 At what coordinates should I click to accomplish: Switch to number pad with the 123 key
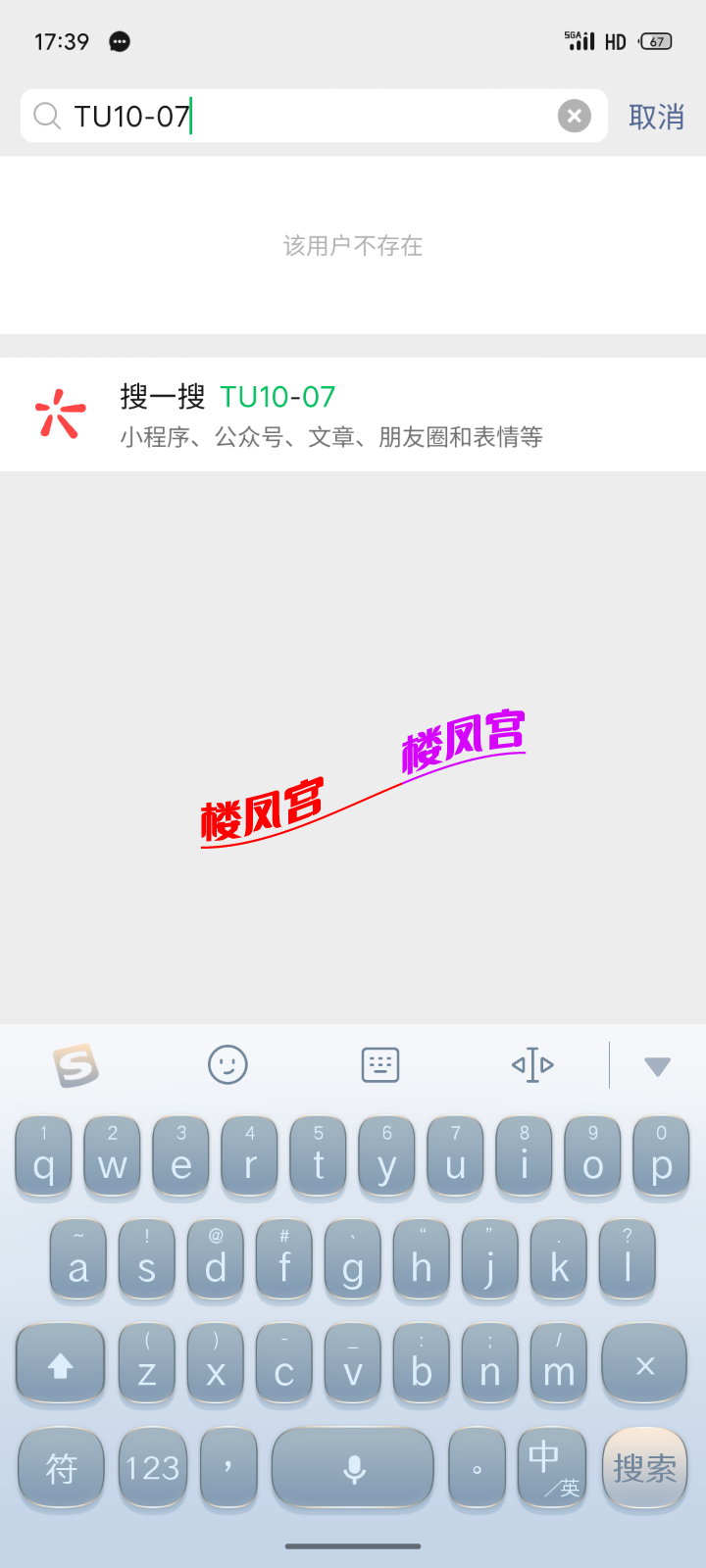click(152, 1468)
